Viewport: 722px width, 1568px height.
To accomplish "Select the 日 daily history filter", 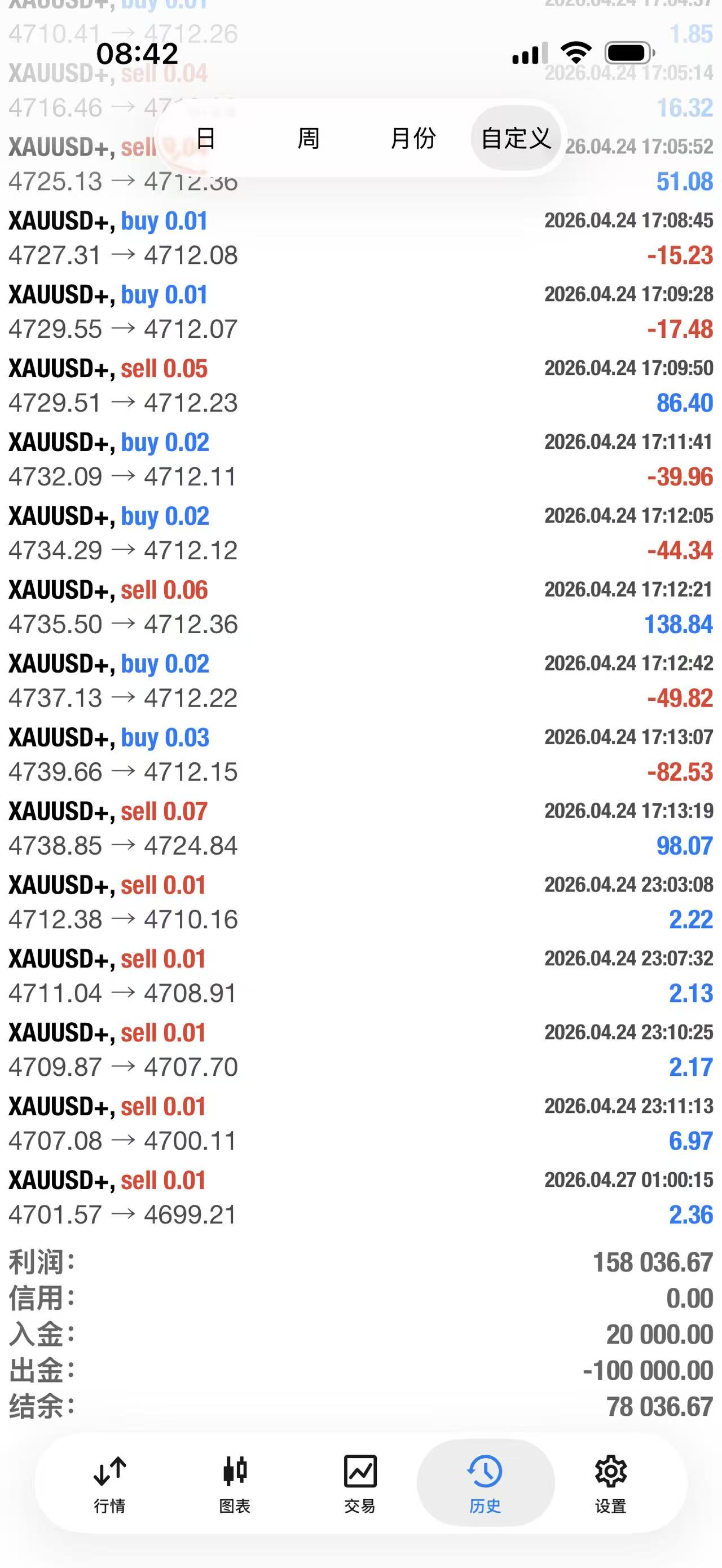I will tap(205, 139).
